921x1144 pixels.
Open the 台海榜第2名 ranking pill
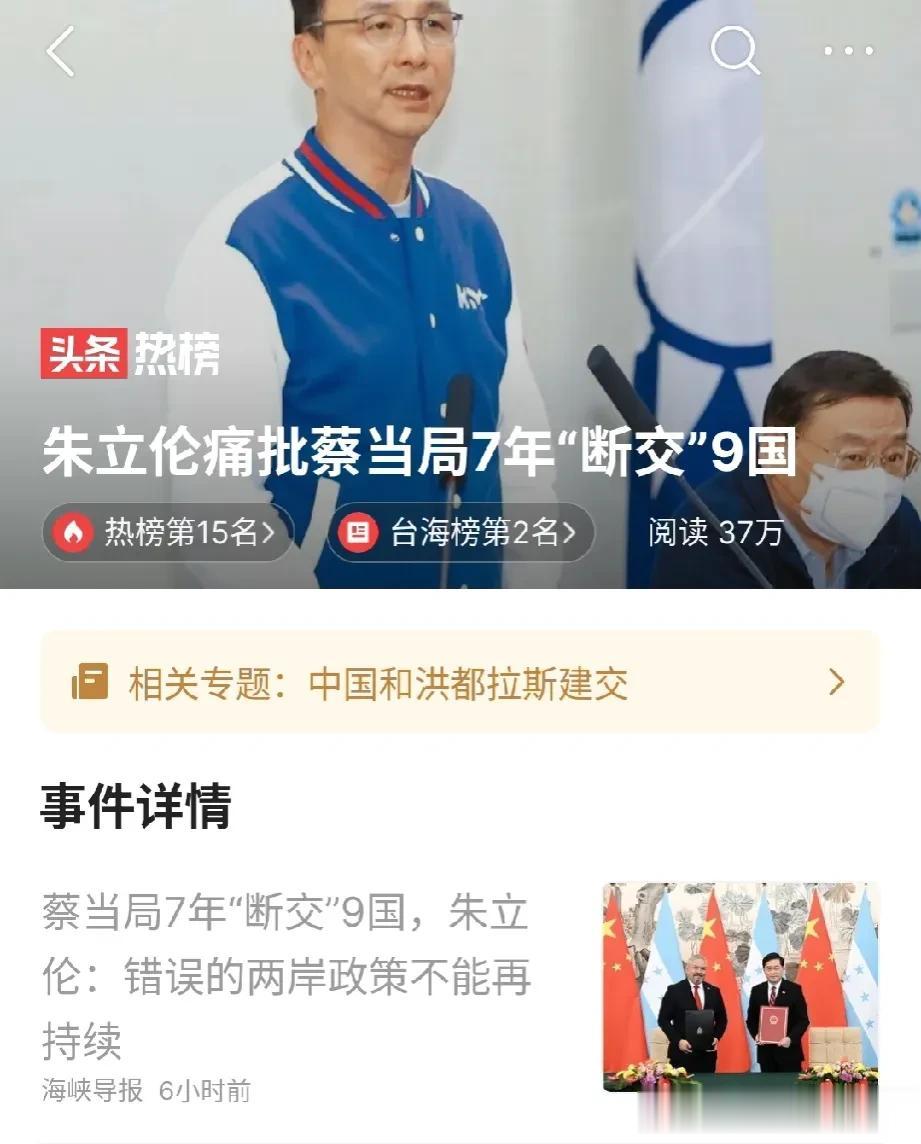pyautogui.click(x=458, y=533)
